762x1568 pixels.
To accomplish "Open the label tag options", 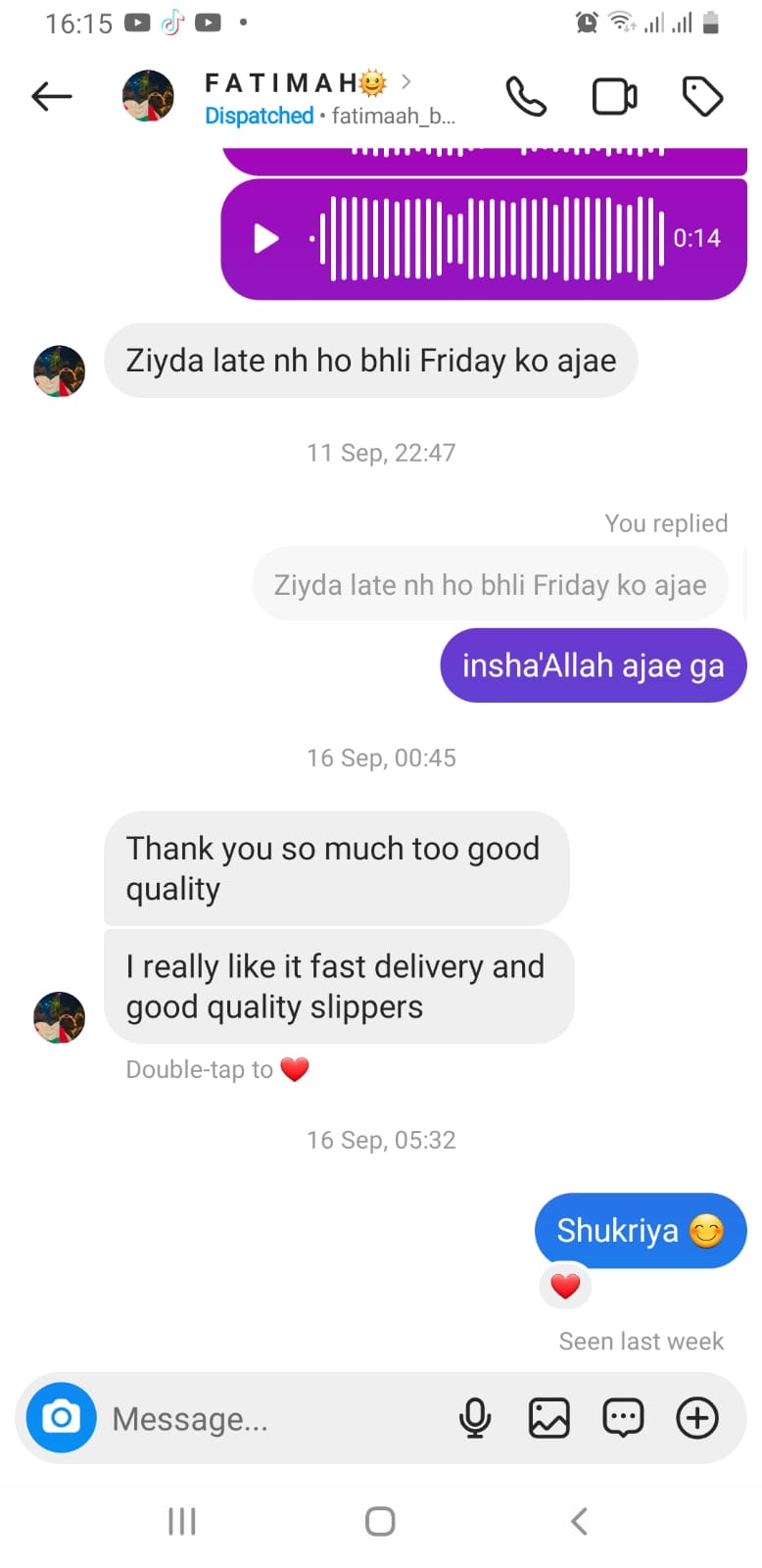I will click(x=702, y=97).
